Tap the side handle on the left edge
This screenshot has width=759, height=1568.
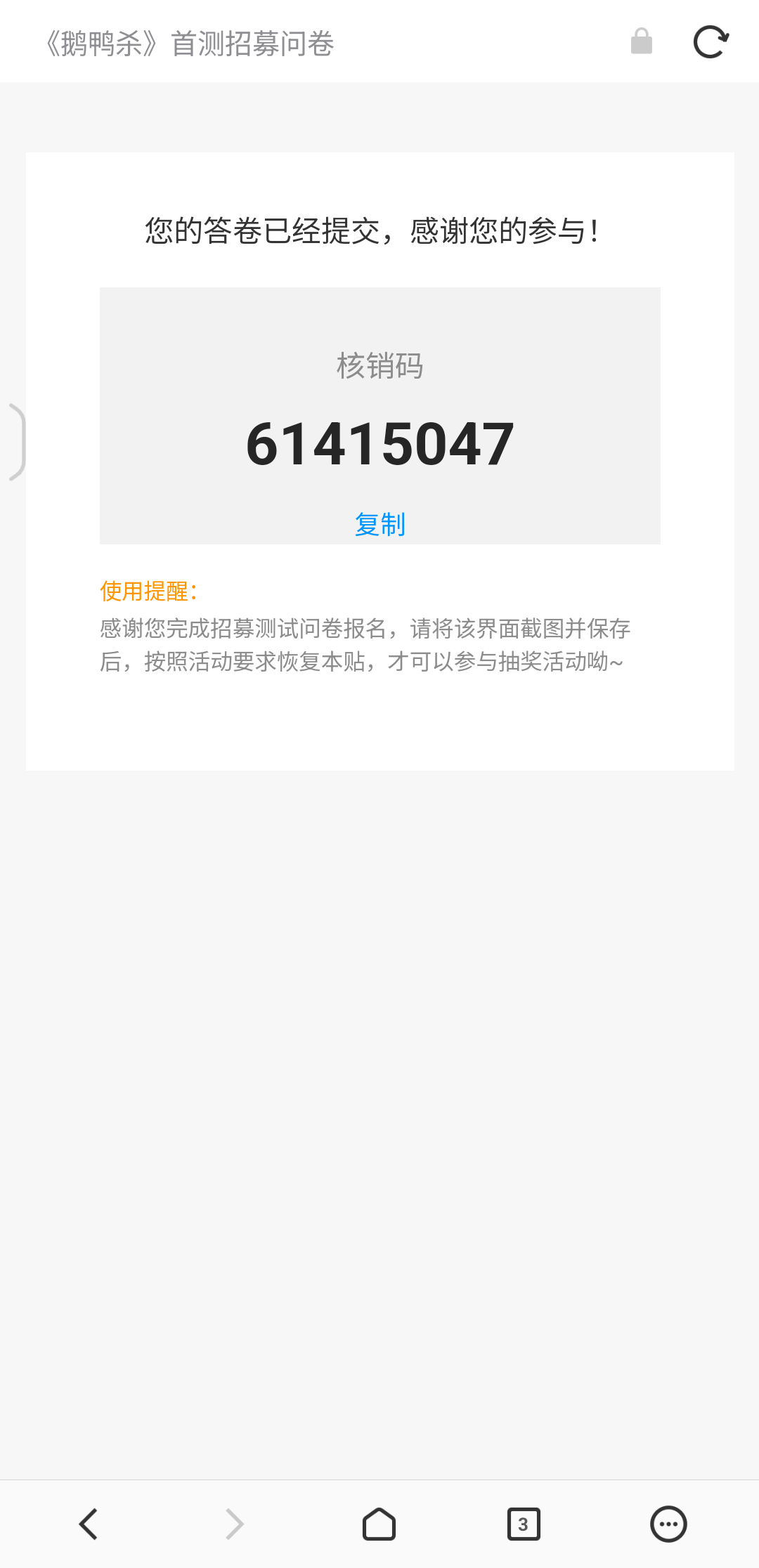[15, 442]
